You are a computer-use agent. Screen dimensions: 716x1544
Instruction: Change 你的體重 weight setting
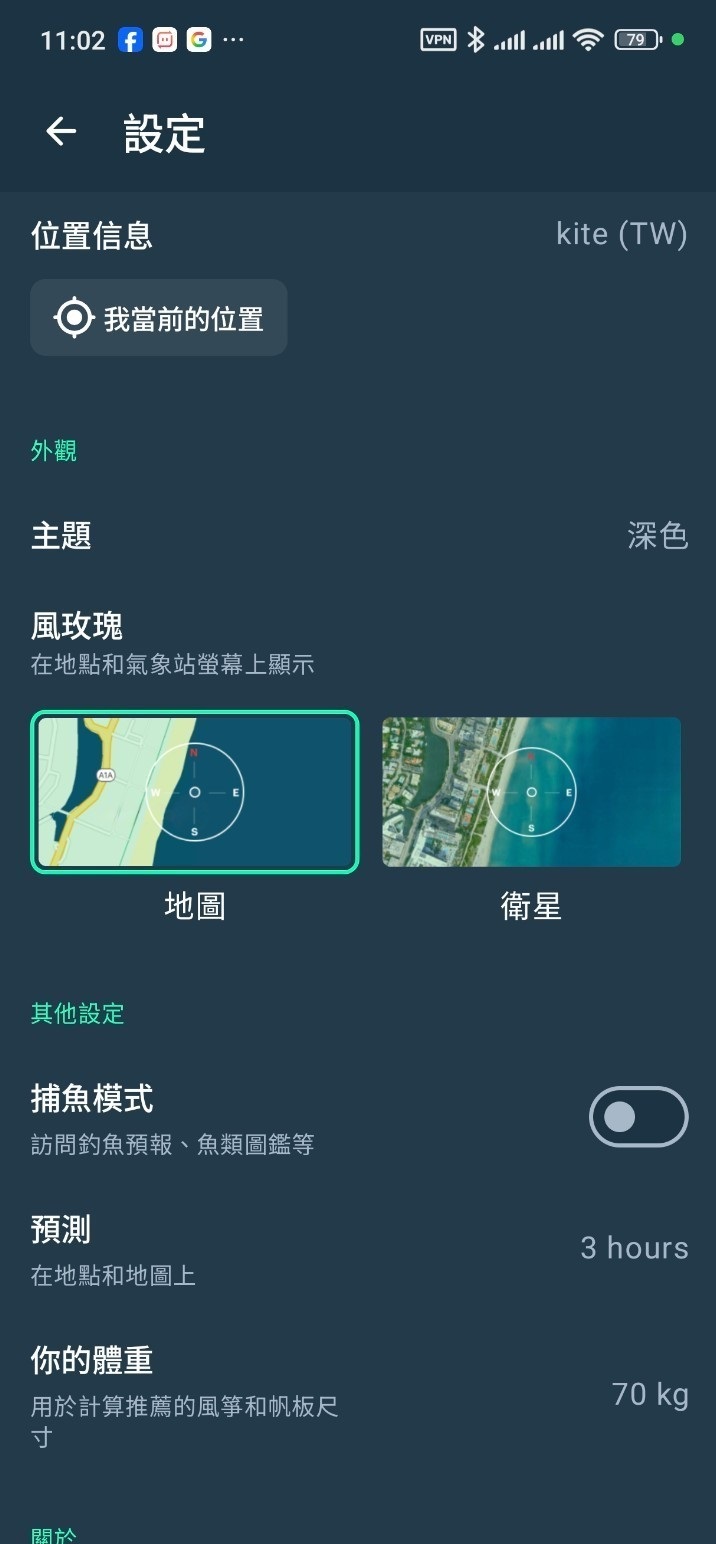[x=358, y=1394]
